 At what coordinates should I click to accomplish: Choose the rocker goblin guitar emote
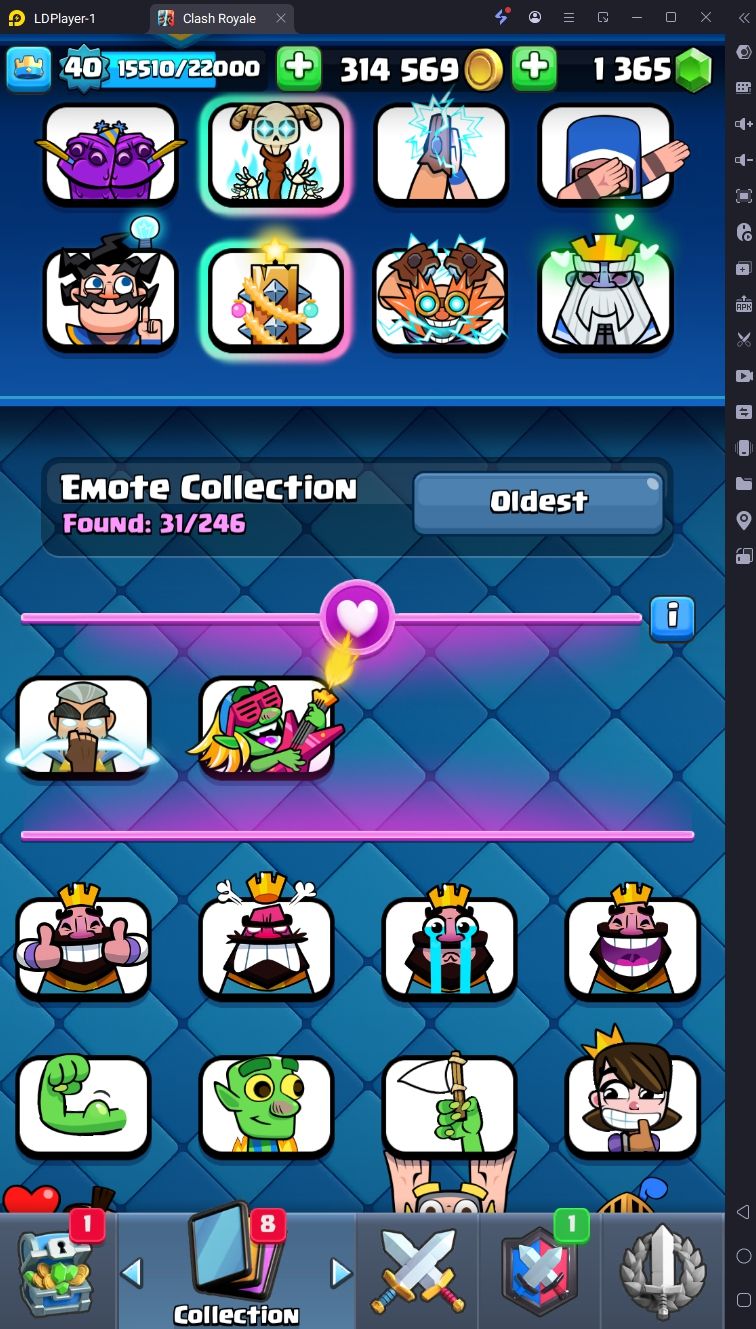click(267, 726)
